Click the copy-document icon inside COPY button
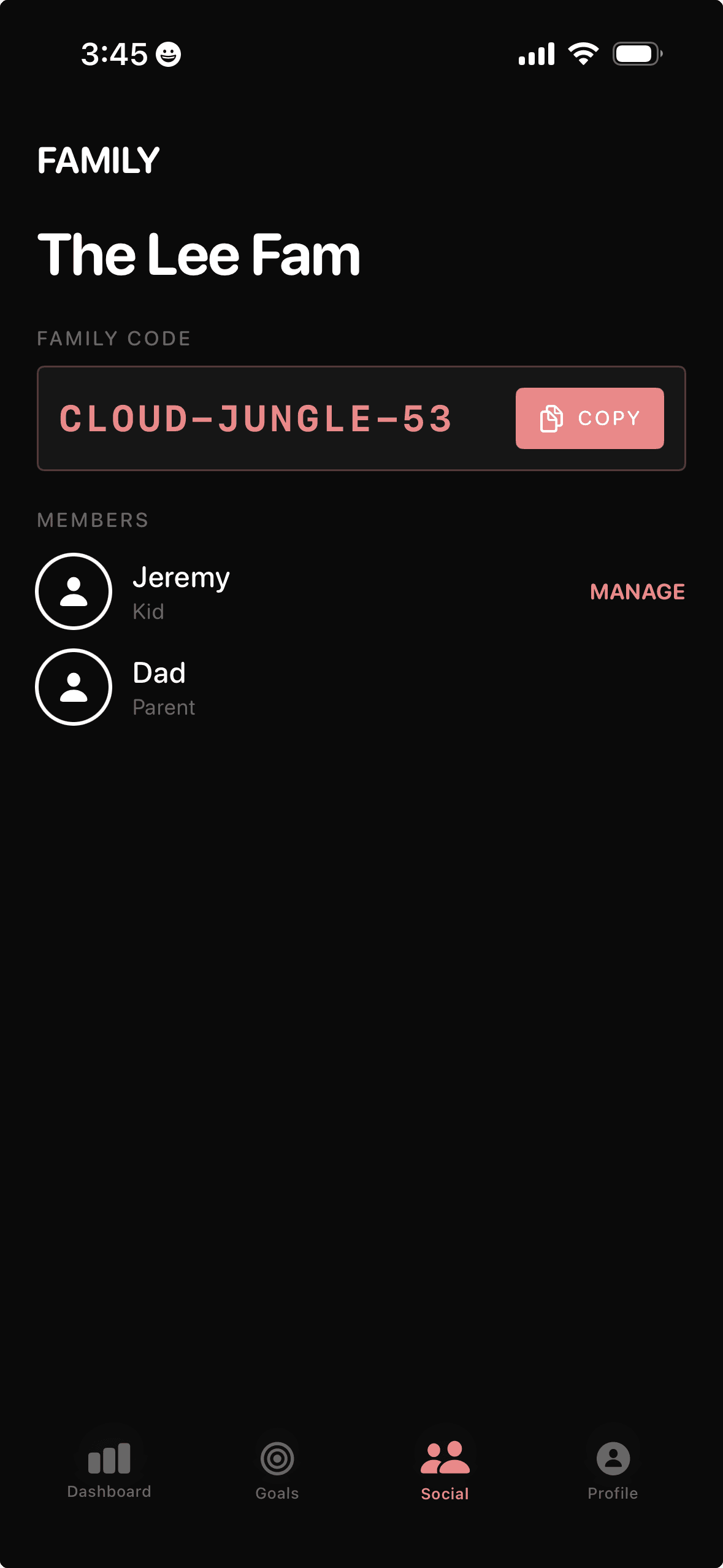This screenshot has height=1568, width=723. tap(551, 418)
